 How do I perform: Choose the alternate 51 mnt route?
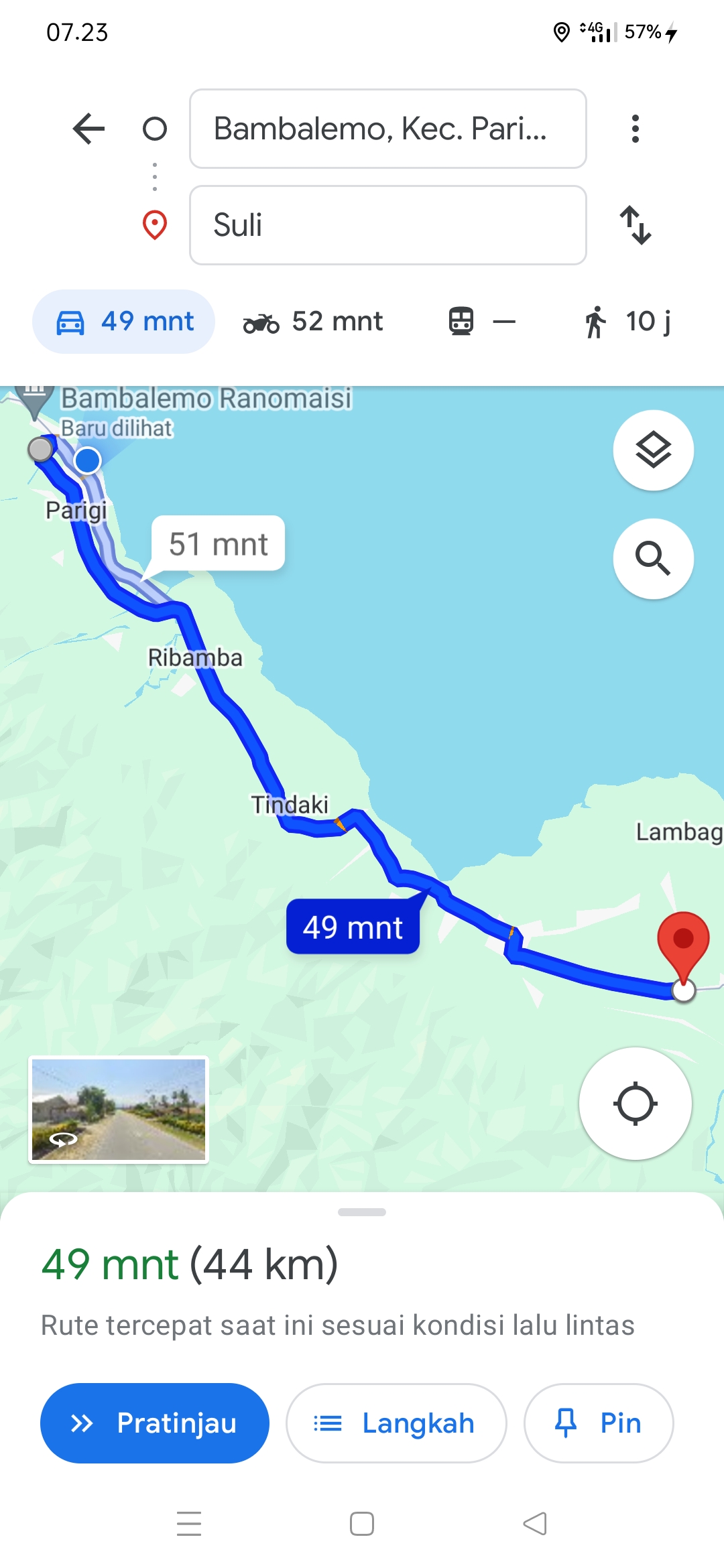218,543
